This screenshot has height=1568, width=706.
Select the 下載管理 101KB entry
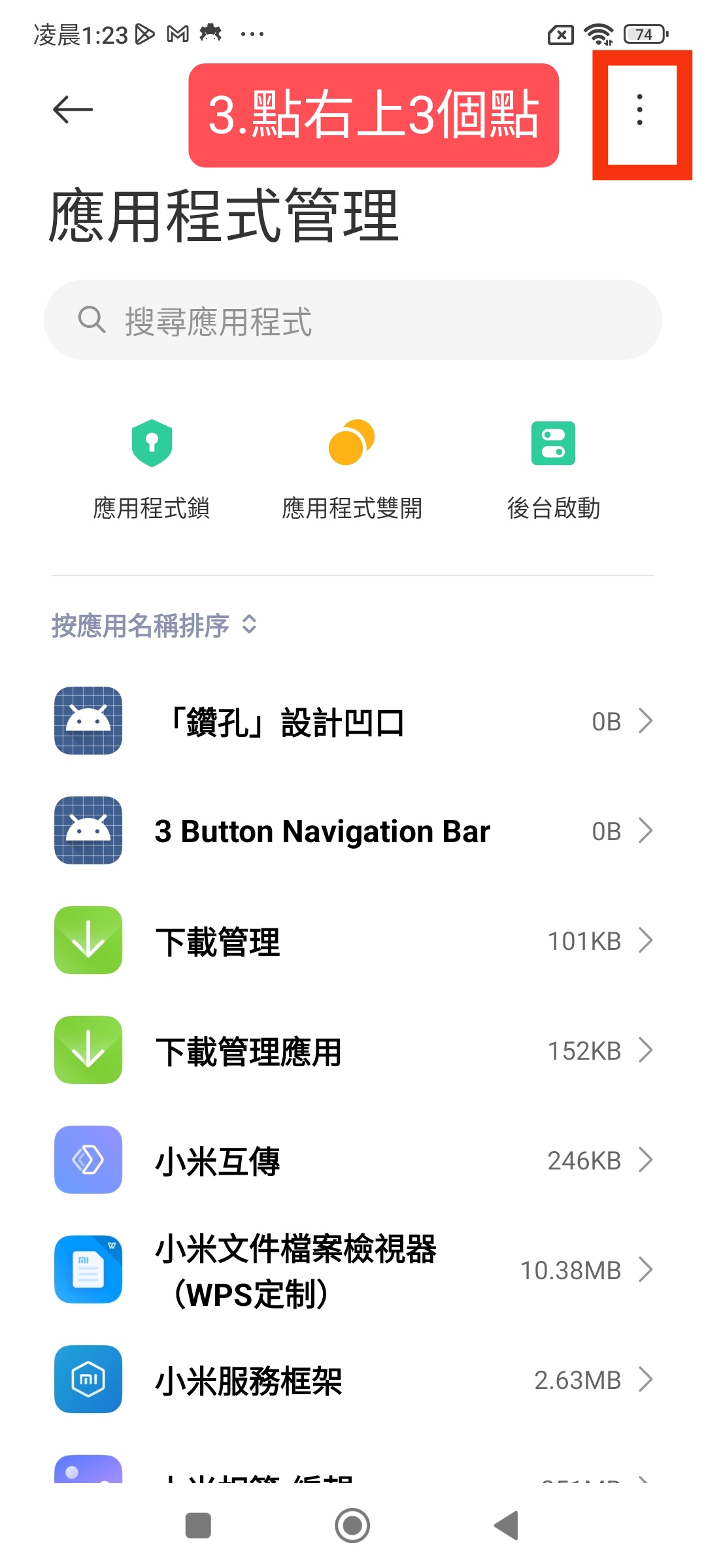(353, 941)
